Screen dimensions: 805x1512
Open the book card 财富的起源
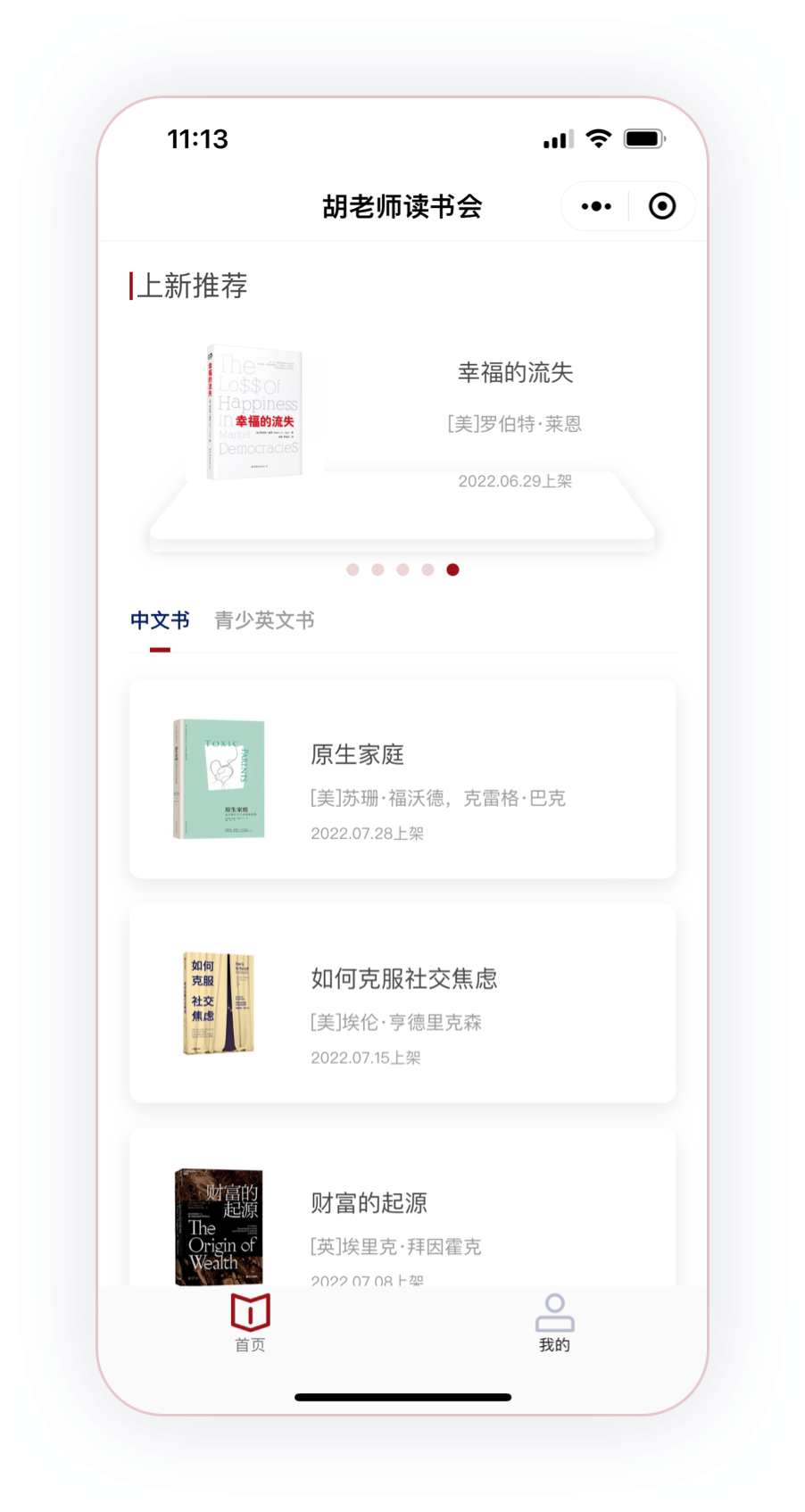coord(402,1207)
